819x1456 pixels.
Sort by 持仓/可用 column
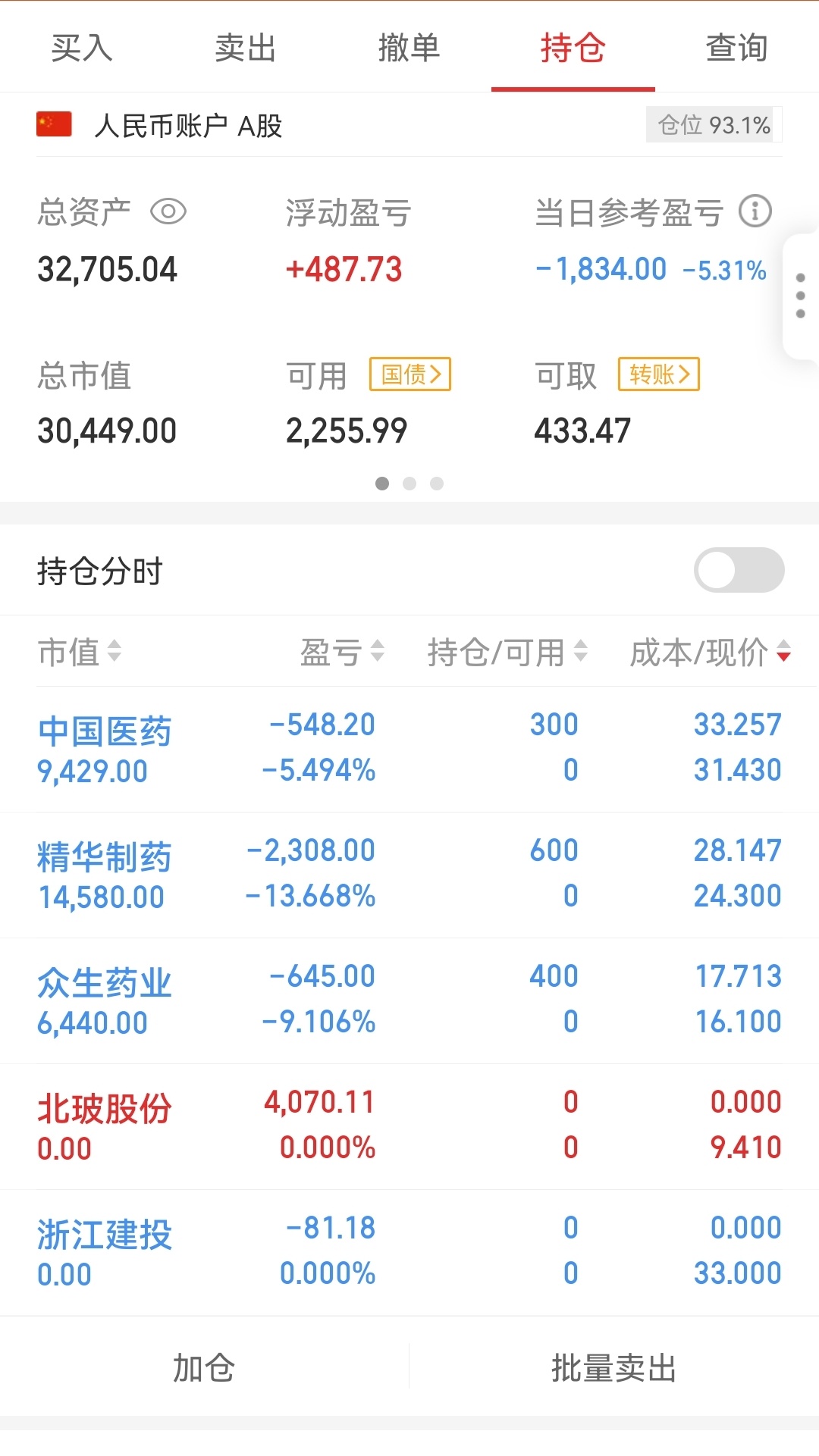[x=507, y=652]
